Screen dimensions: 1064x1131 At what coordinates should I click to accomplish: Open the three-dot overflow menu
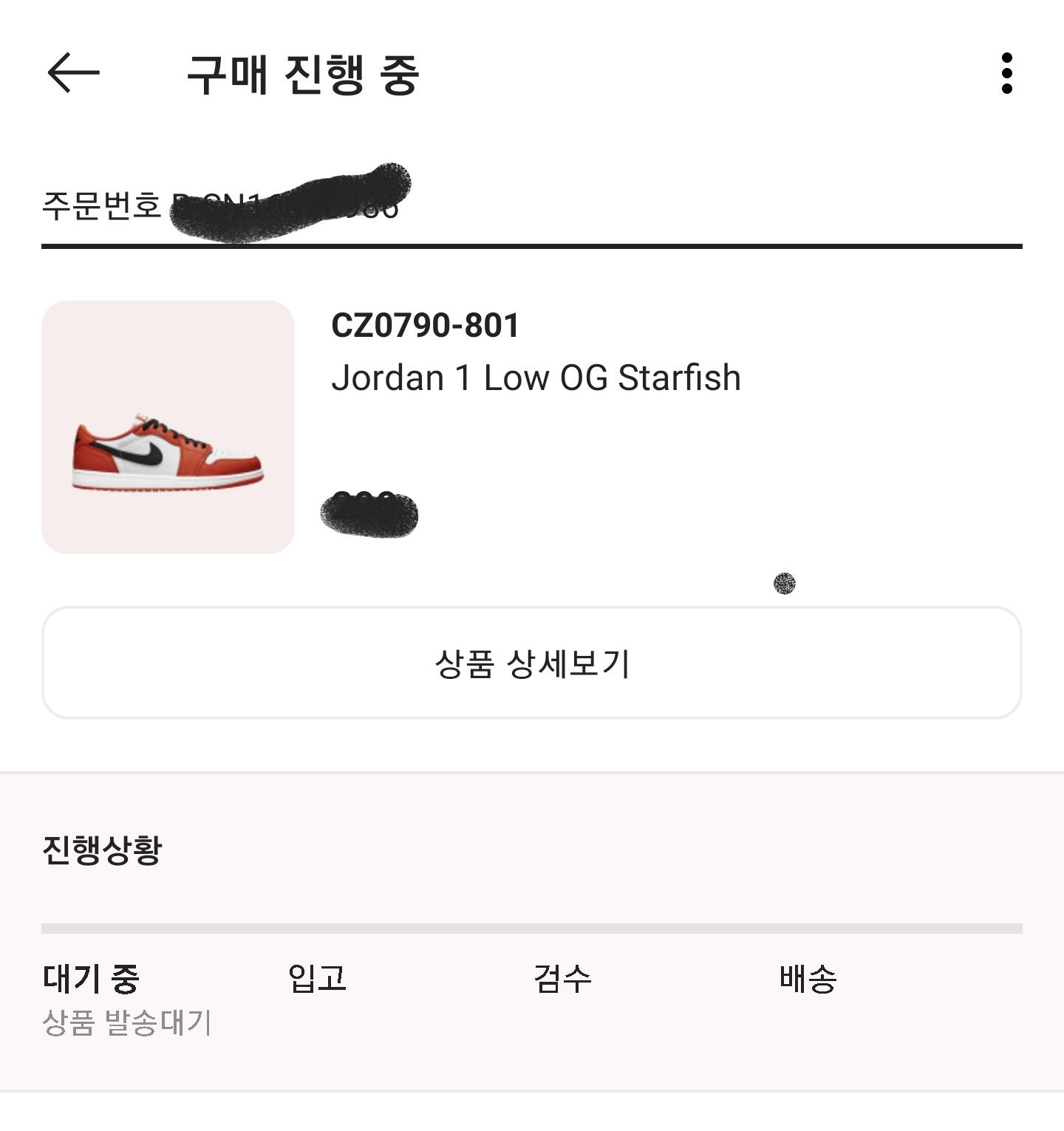click(x=1006, y=73)
